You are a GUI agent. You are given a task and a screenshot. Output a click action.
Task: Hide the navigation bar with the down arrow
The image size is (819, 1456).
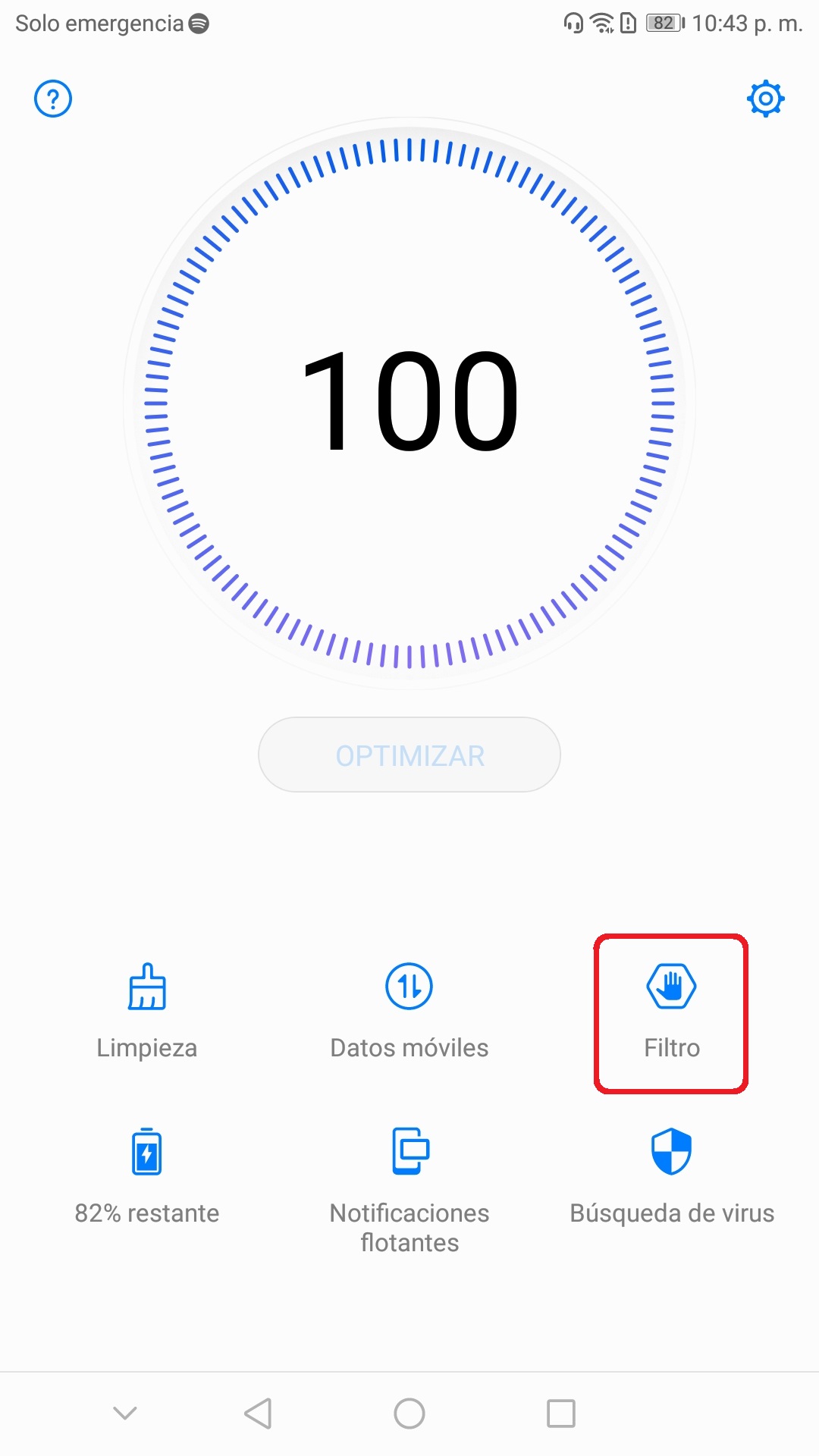pos(125,1413)
